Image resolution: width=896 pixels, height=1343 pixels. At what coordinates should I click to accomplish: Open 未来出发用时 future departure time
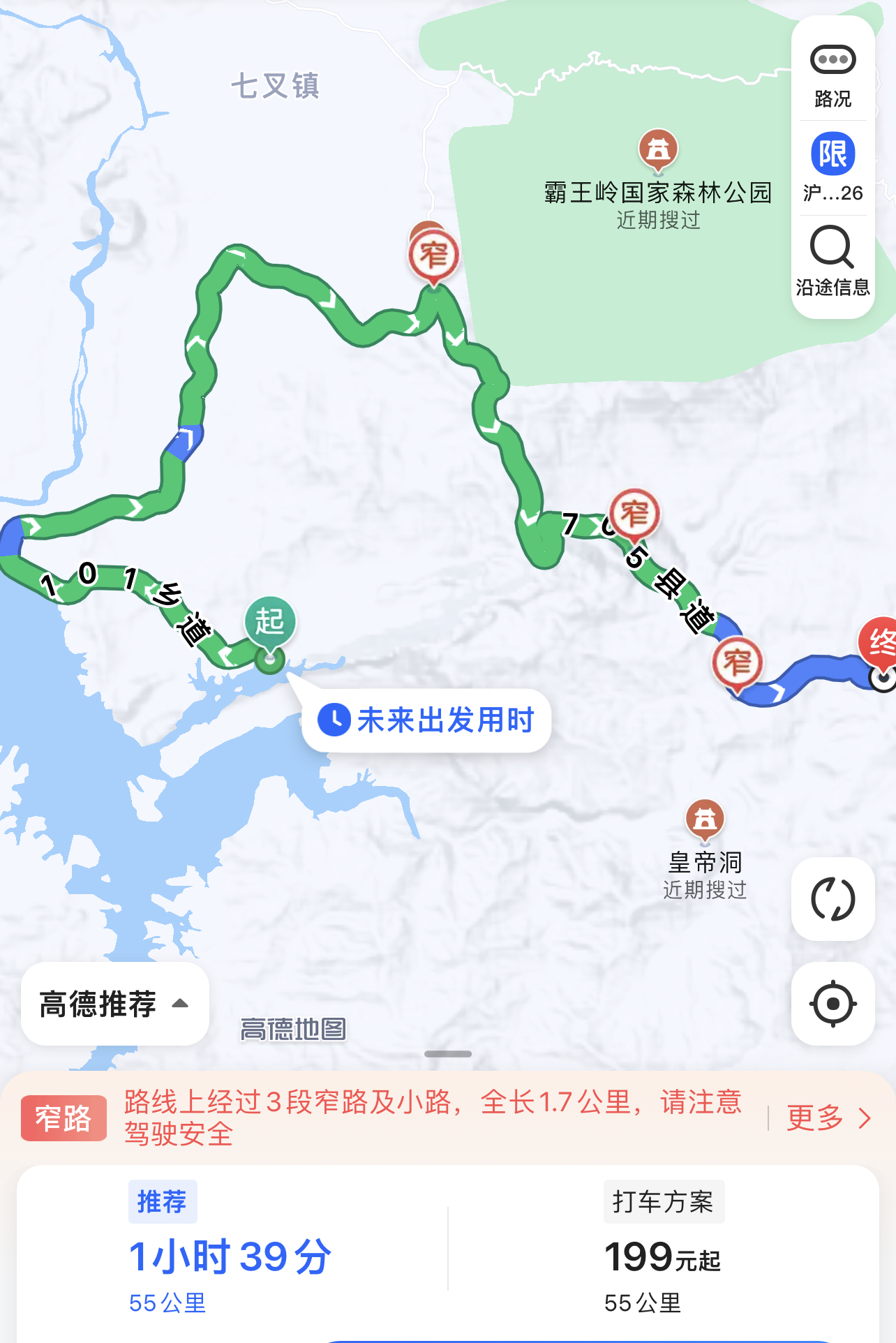pos(427,720)
